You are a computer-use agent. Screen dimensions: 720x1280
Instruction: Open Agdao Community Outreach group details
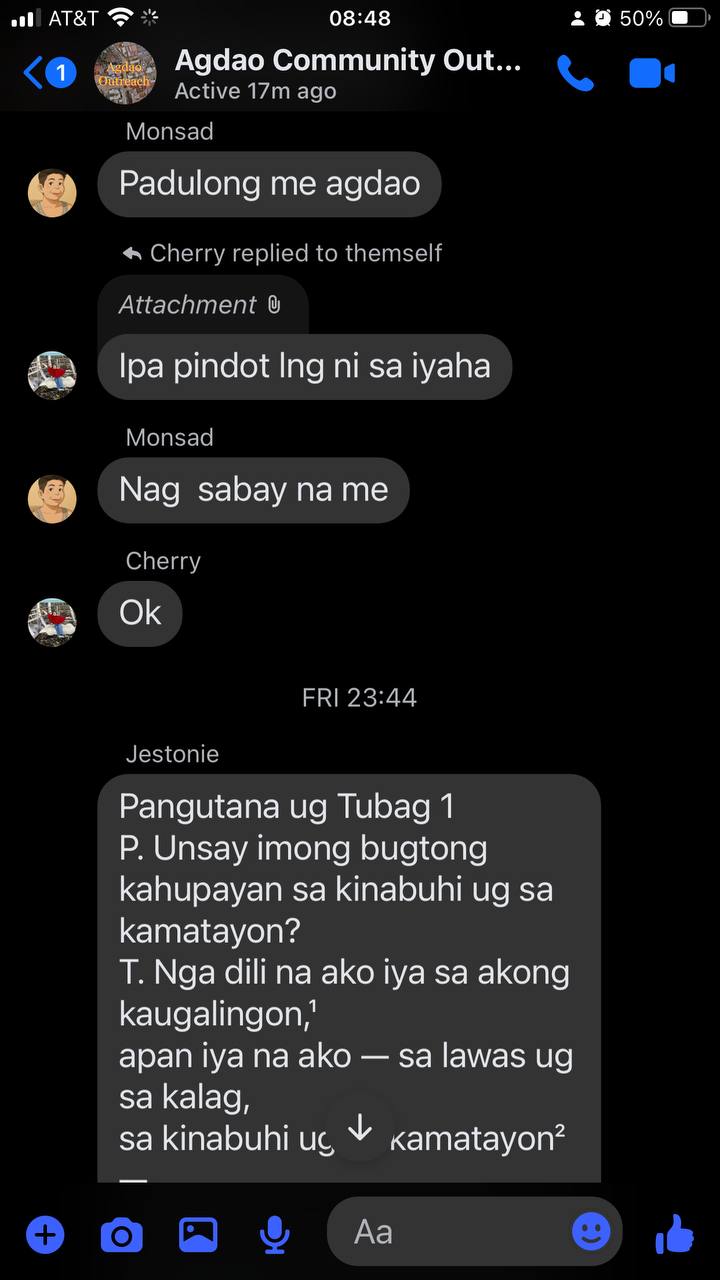point(346,74)
